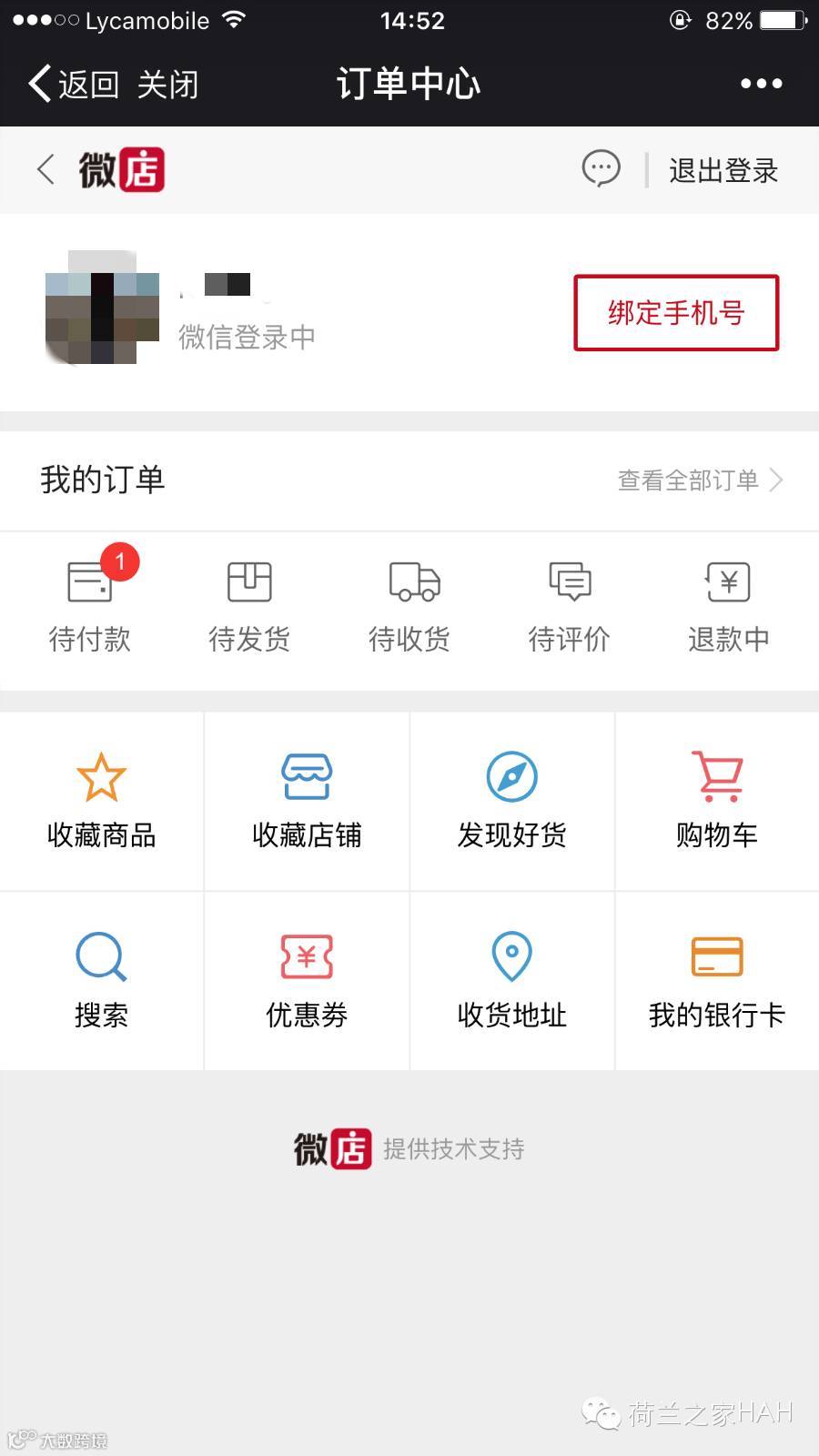This screenshot has width=819, height=1456.
Task: Open the messages chat bubble icon
Action: (601, 169)
